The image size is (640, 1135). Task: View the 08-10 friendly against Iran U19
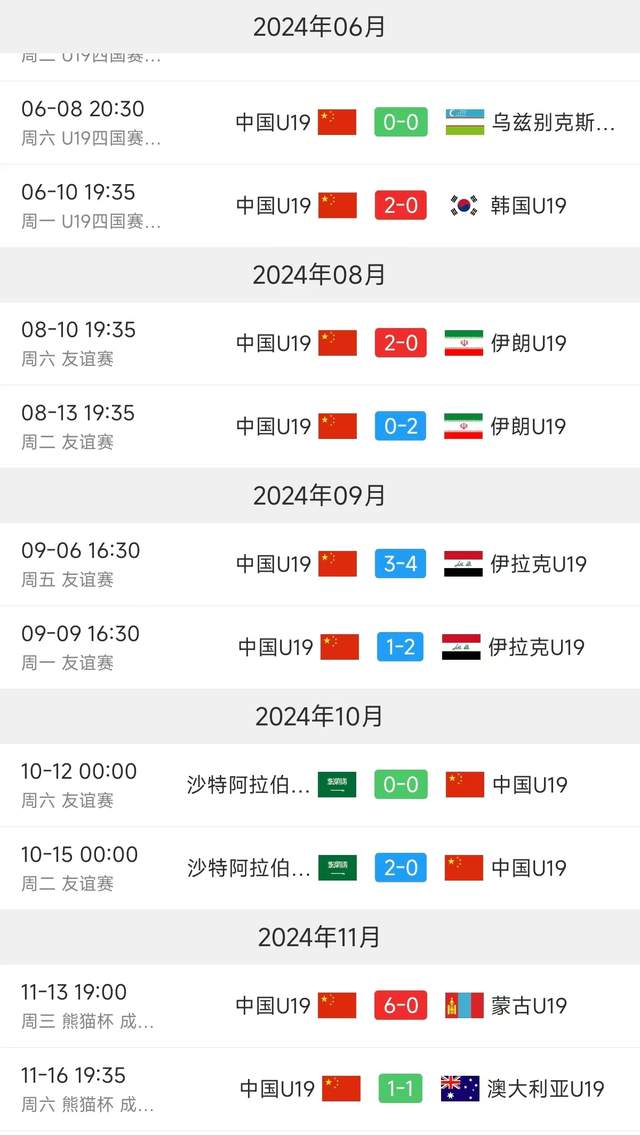pos(320,343)
